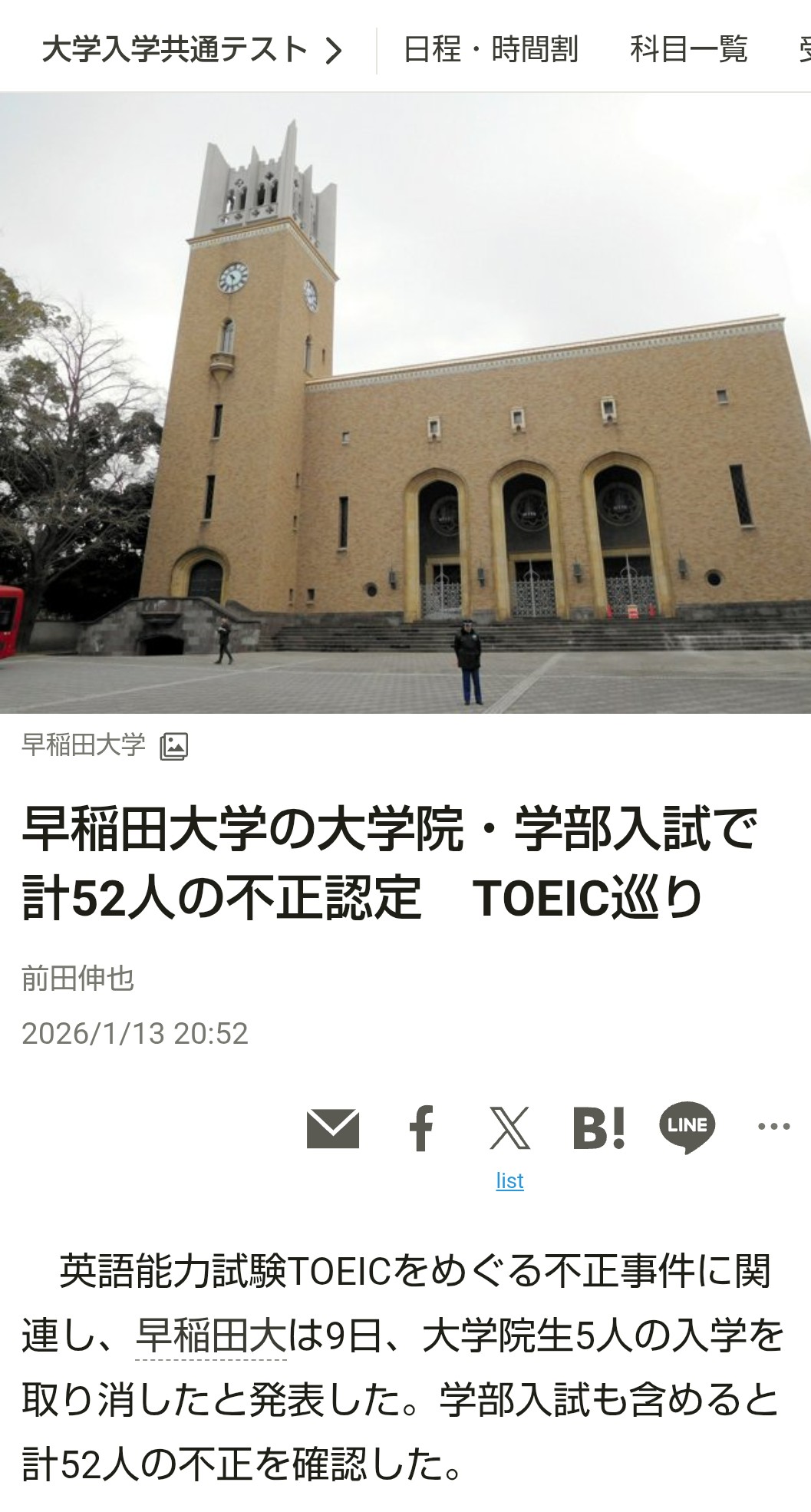Enlarge the Waseda University building photo

point(405,403)
